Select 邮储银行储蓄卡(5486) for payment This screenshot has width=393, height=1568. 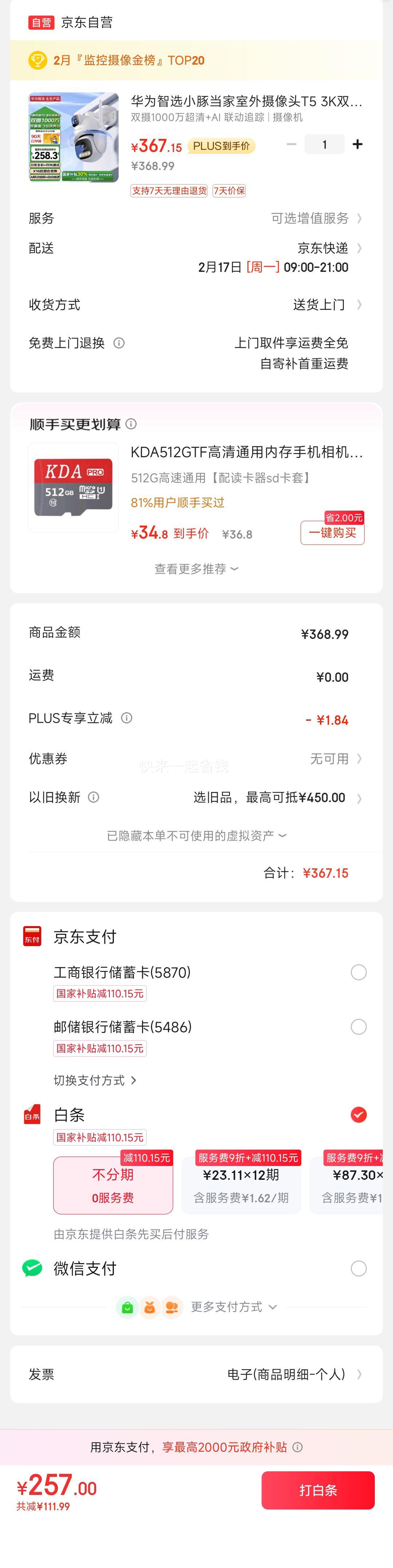pyautogui.click(x=358, y=1027)
